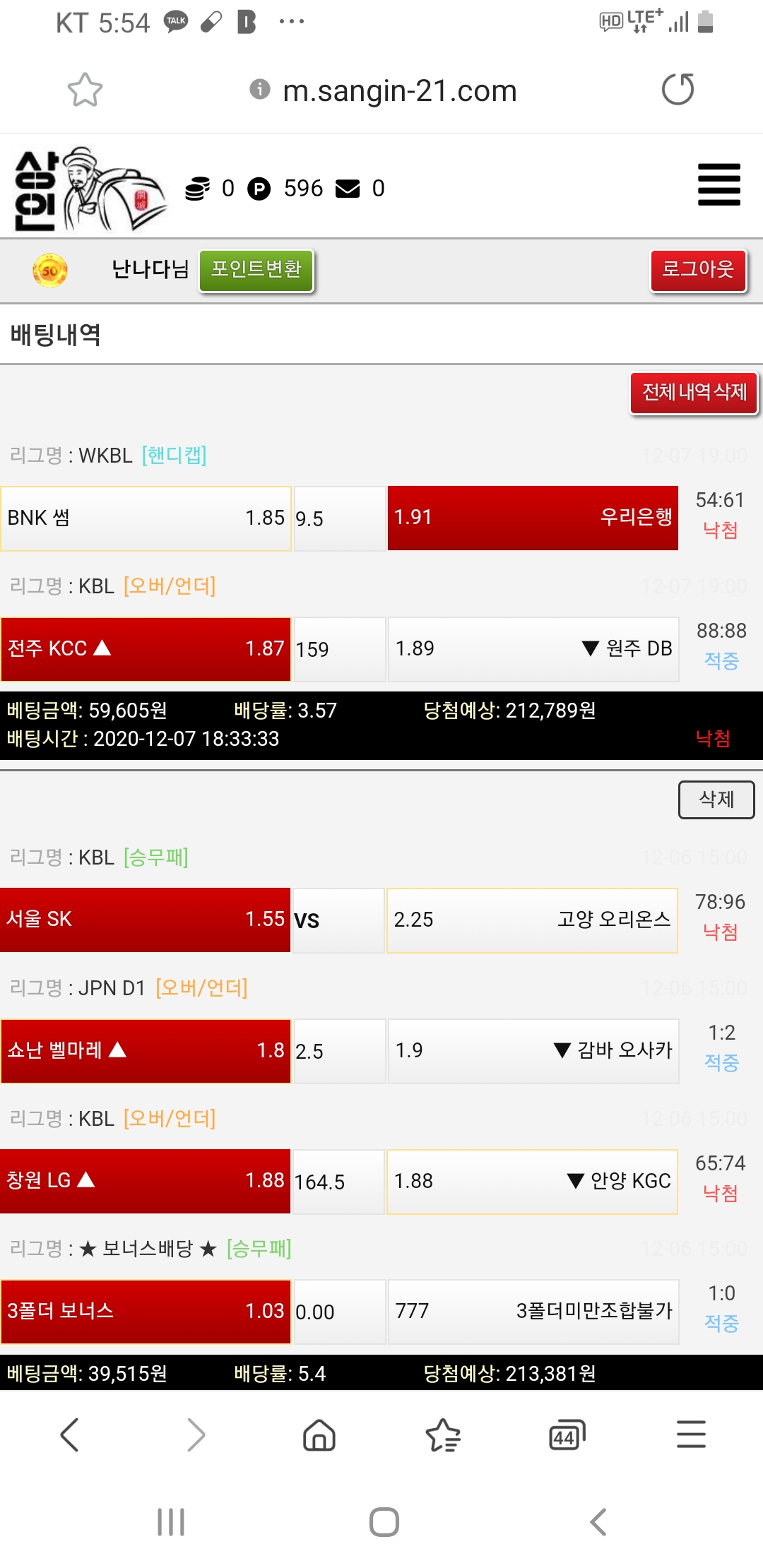The height and width of the screenshot is (1568, 763).
Task: Open the 상인 site logo
Action: [88, 189]
